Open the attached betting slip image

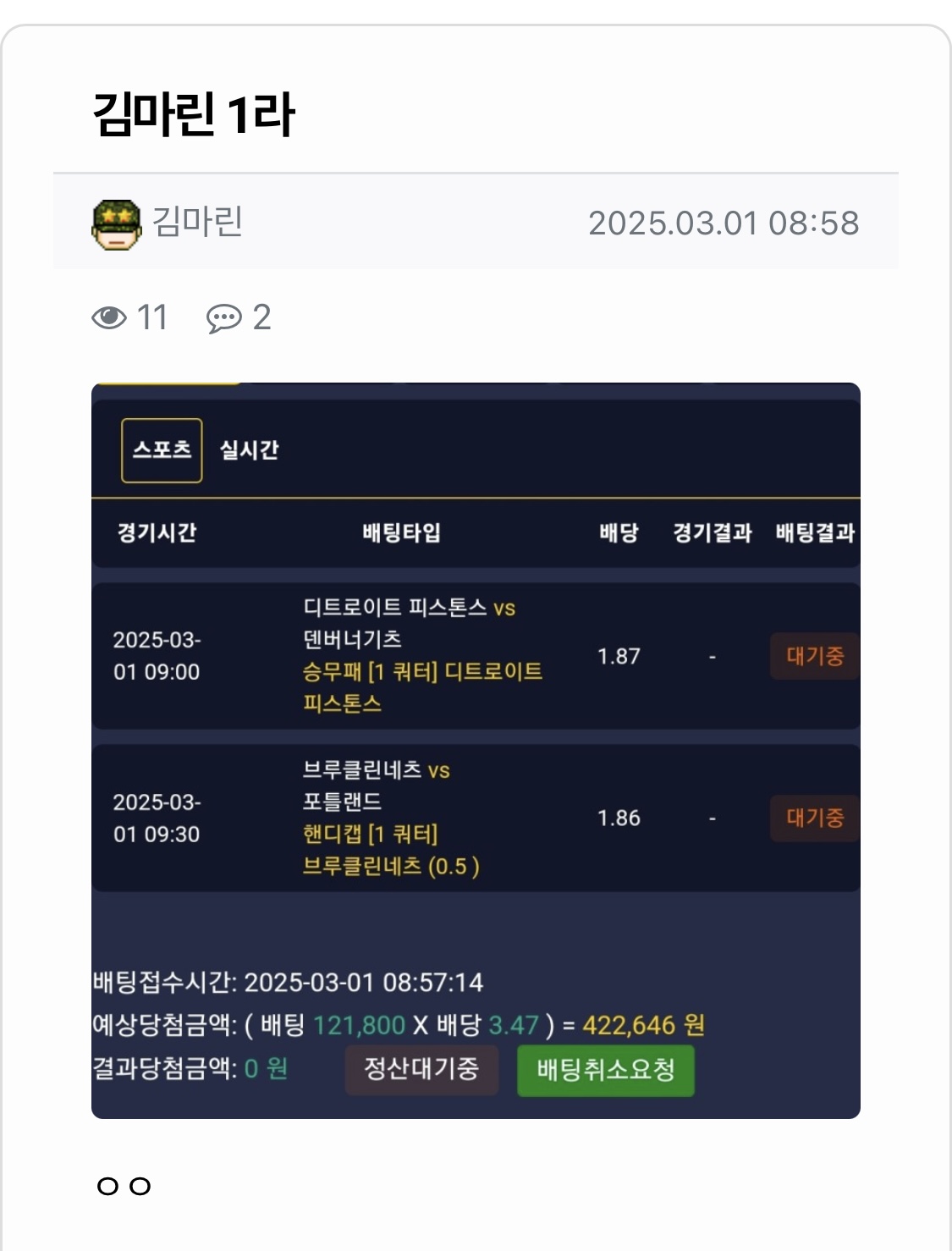coord(476,750)
